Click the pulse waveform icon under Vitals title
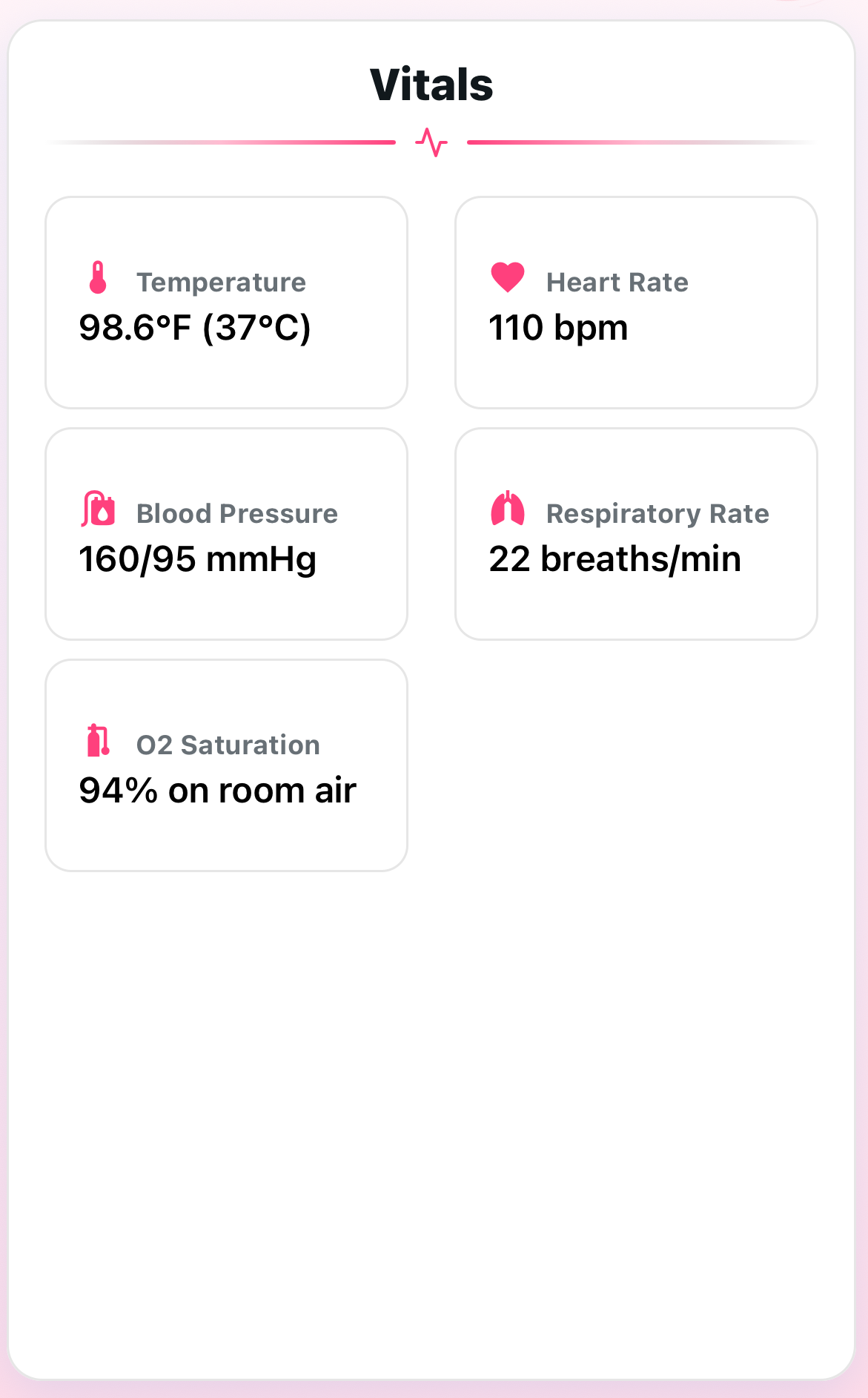The width and height of the screenshot is (868, 1398). [x=432, y=141]
